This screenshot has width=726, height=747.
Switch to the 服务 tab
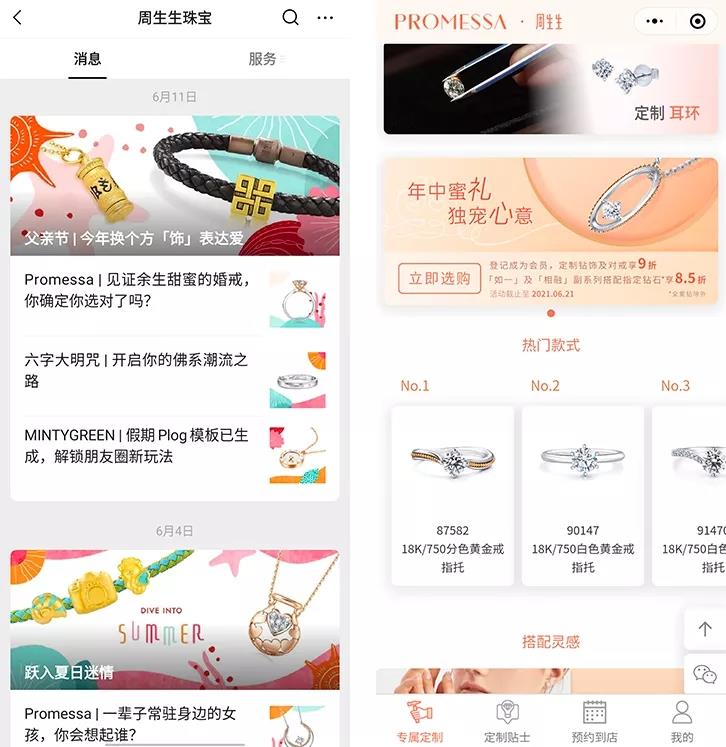[x=263, y=59]
